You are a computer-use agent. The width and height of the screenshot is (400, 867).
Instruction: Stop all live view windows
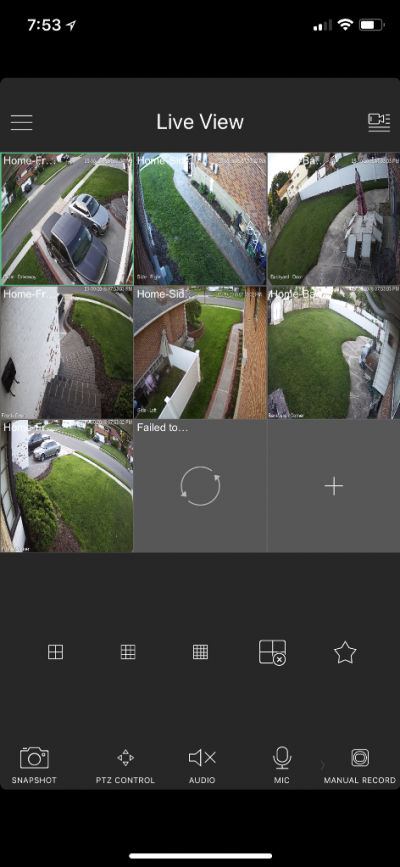click(273, 652)
